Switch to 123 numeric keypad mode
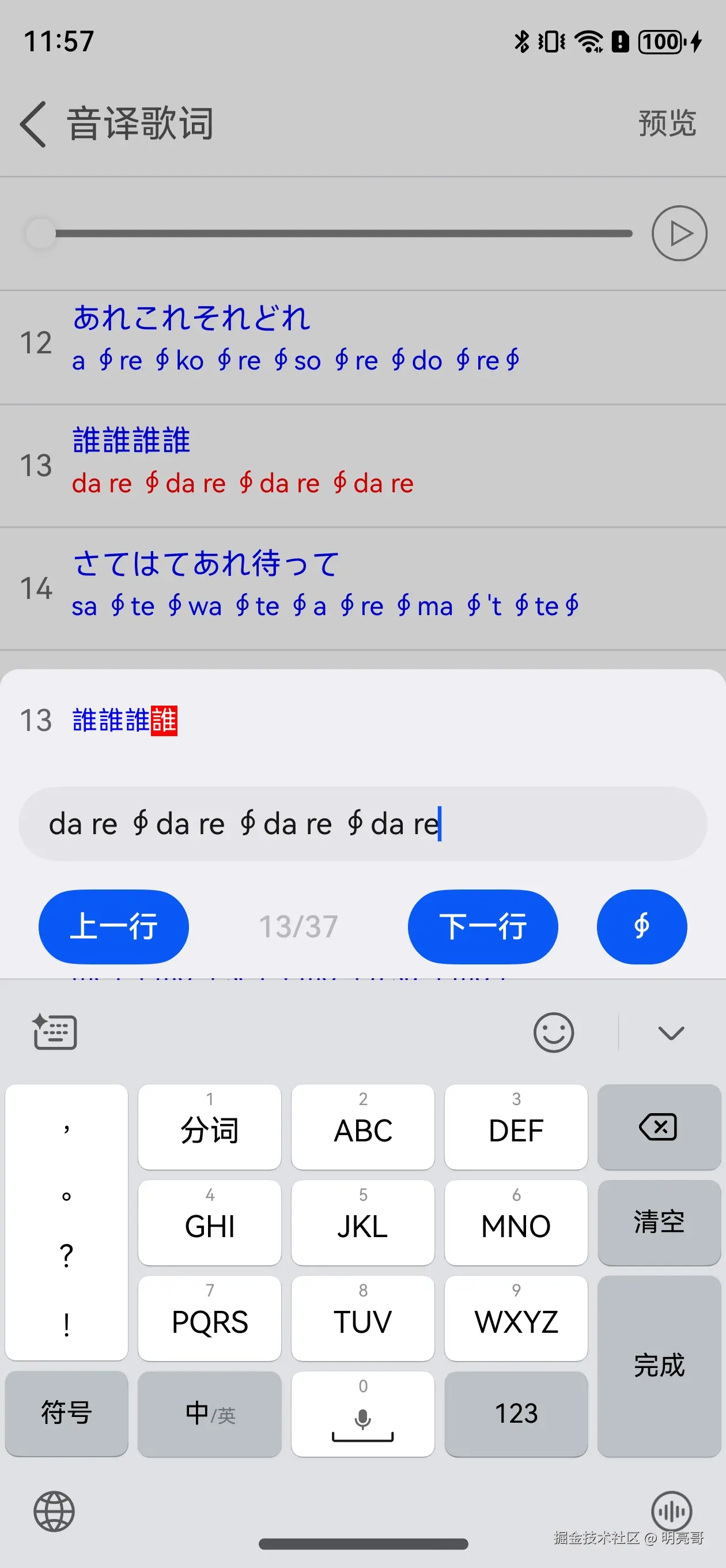The width and height of the screenshot is (726, 1568). click(x=516, y=1415)
